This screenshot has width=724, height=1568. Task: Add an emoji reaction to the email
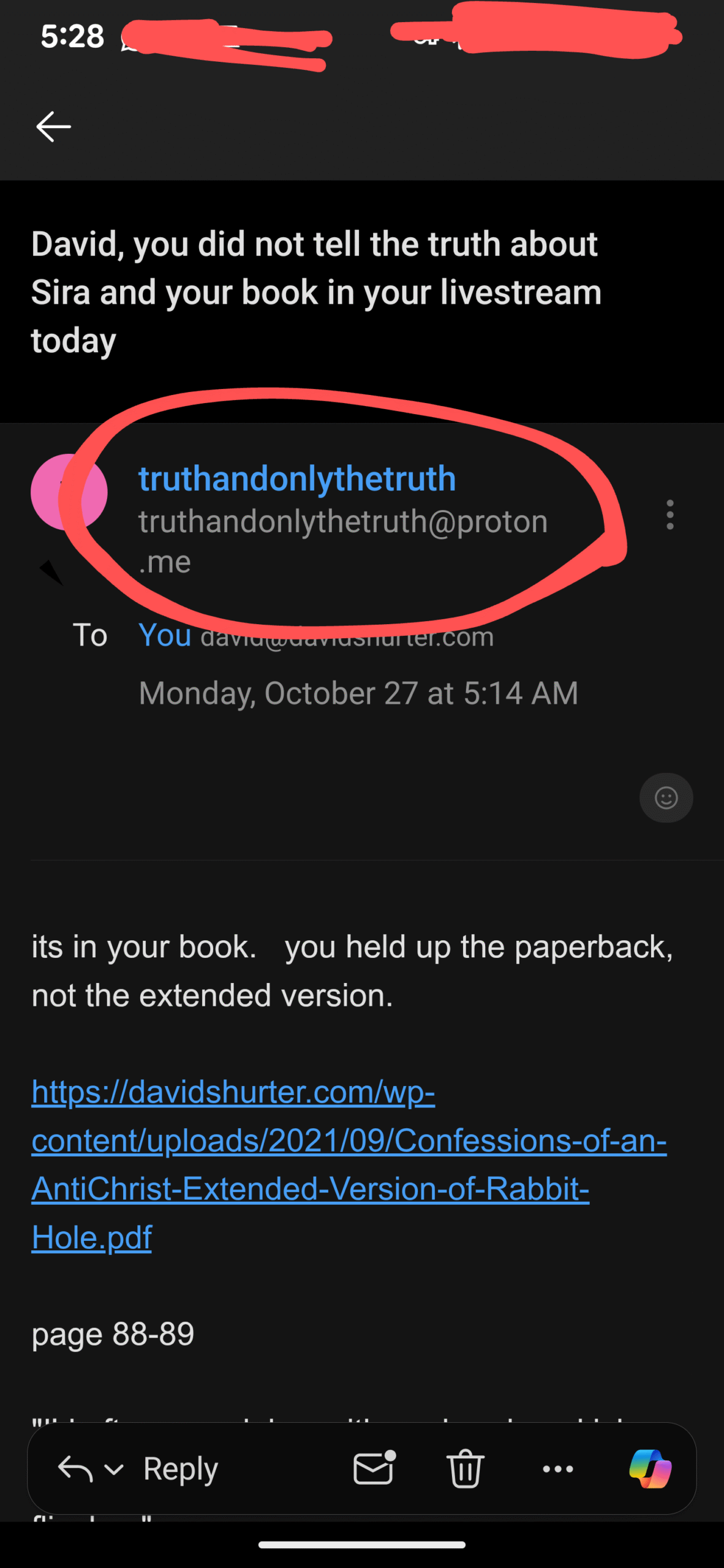pos(666,797)
